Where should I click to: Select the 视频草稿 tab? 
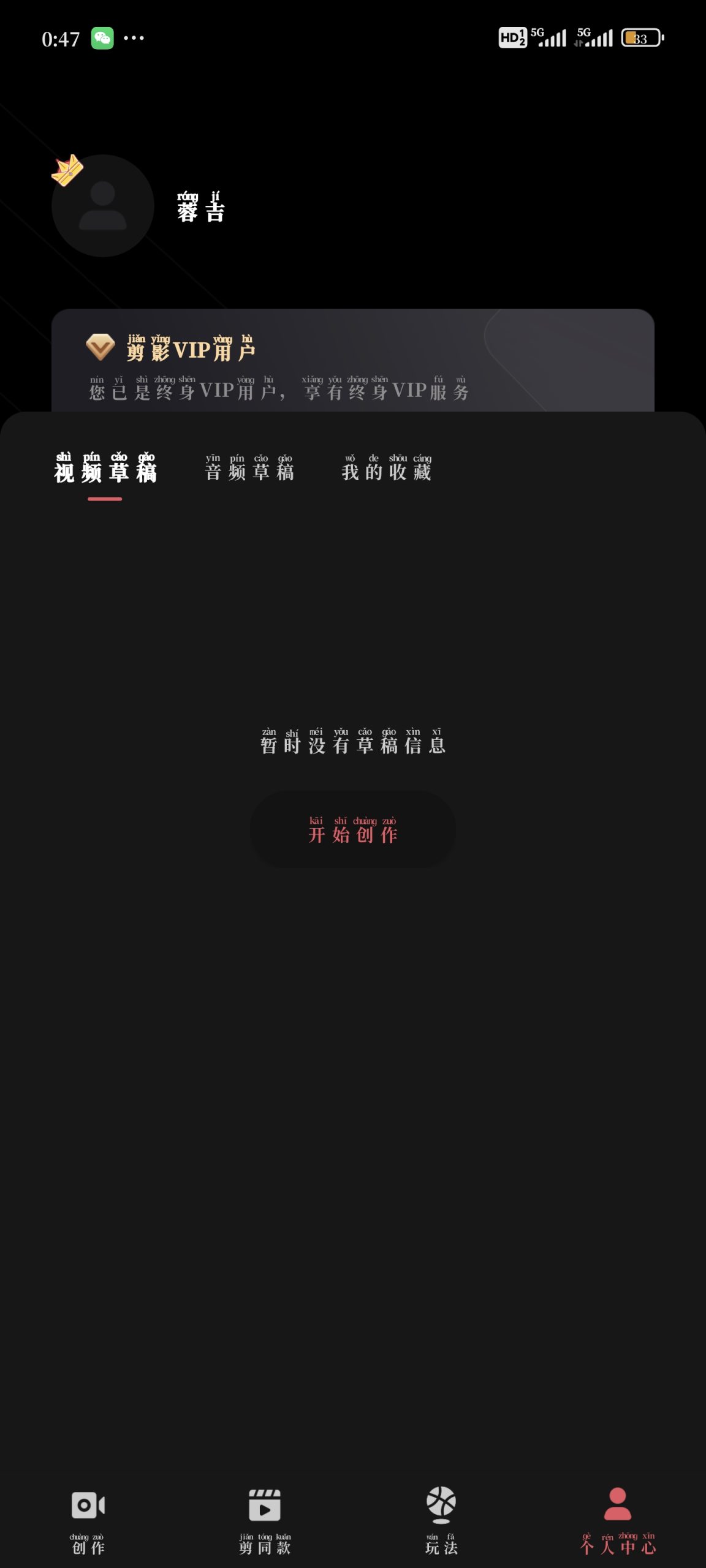tap(105, 469)
